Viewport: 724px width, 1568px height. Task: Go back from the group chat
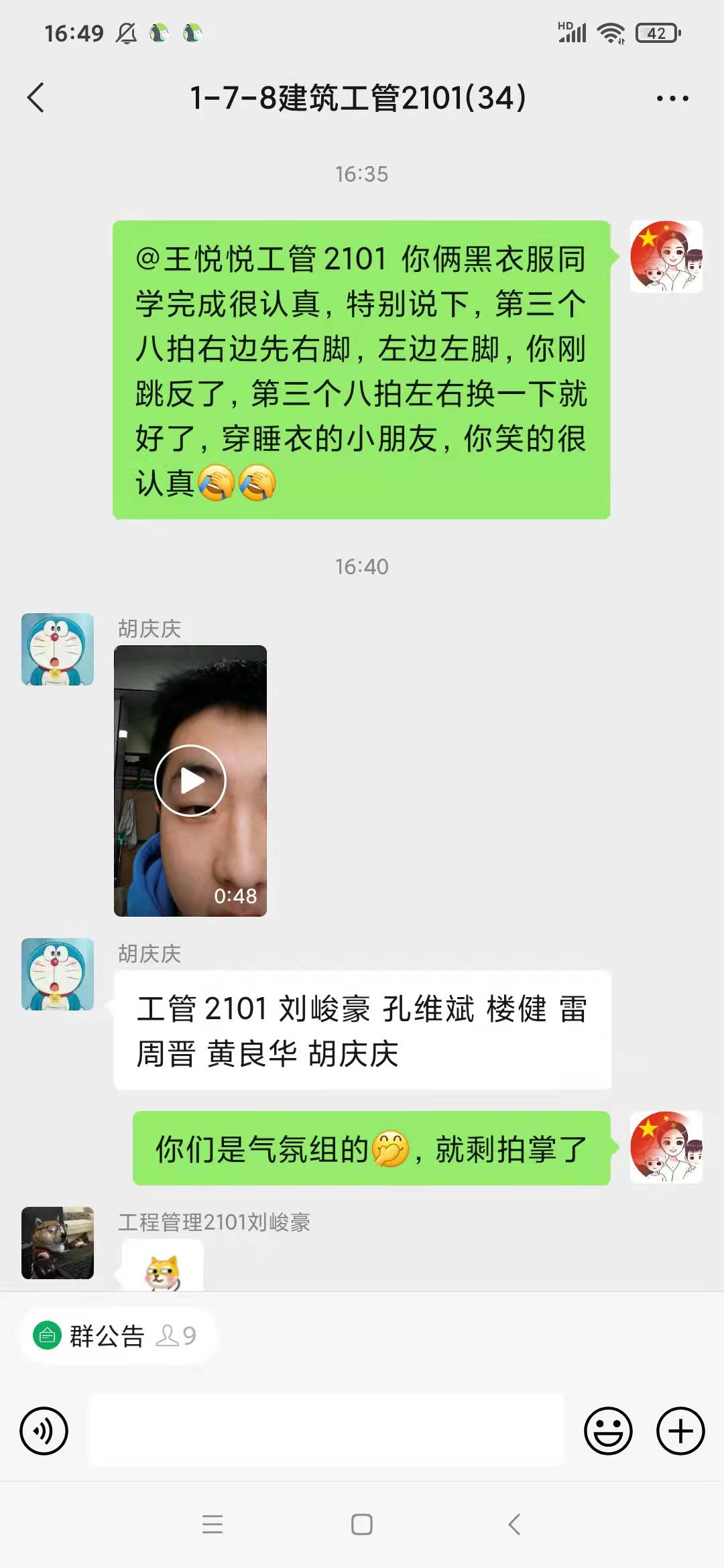click(x=36, y=98)
